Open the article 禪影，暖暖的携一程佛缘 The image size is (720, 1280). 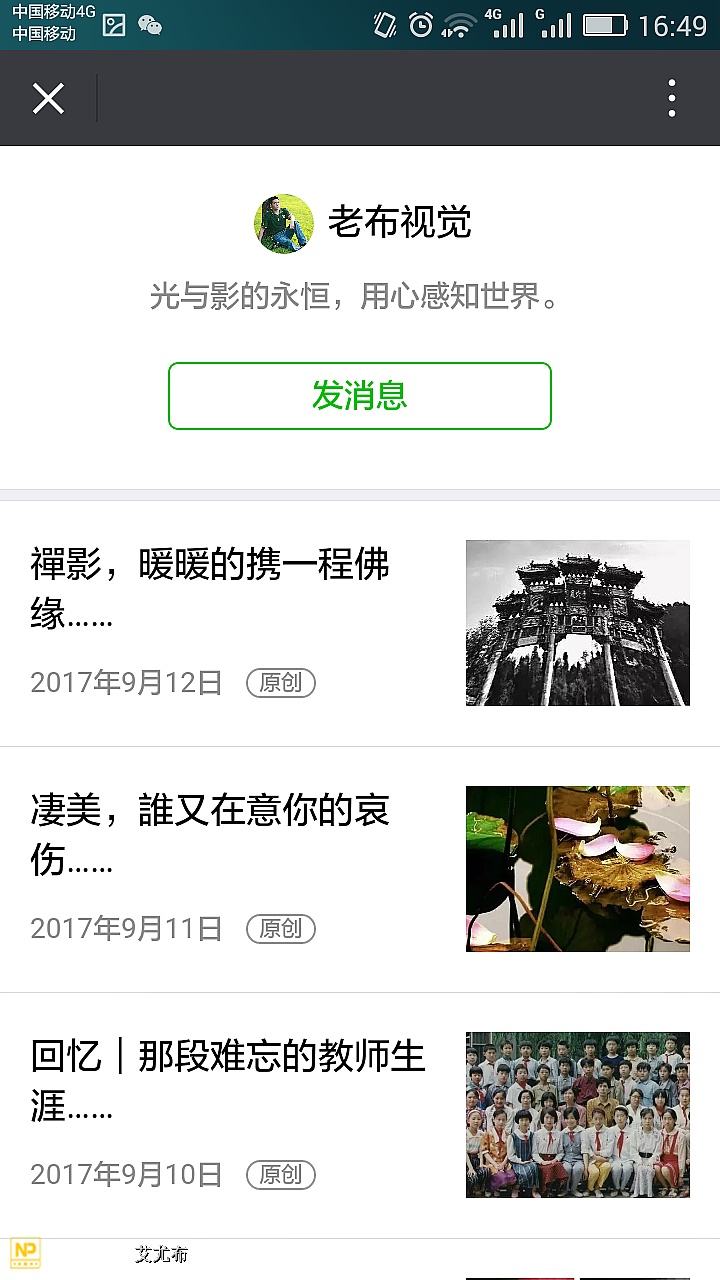pyautogui.click(x=210, y=589)
